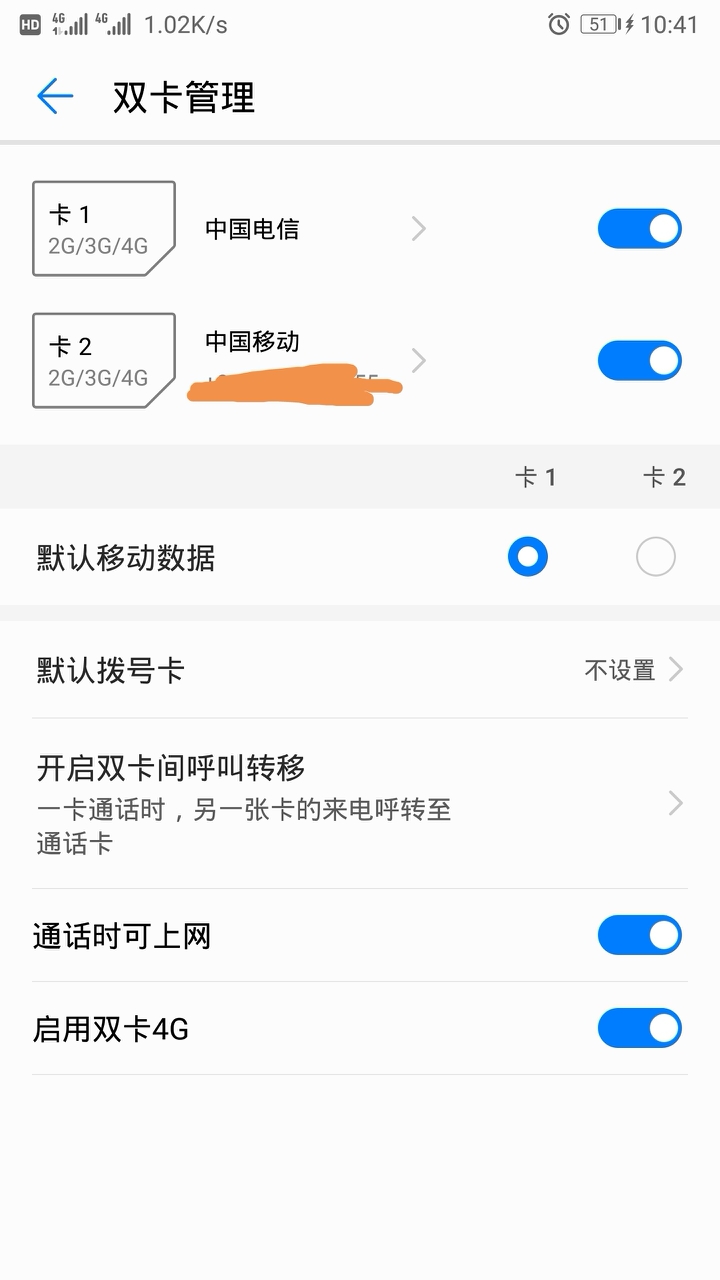Select the 卡 2 SIM card icon
Viewport: 720px width, 1280px height.
103,360
